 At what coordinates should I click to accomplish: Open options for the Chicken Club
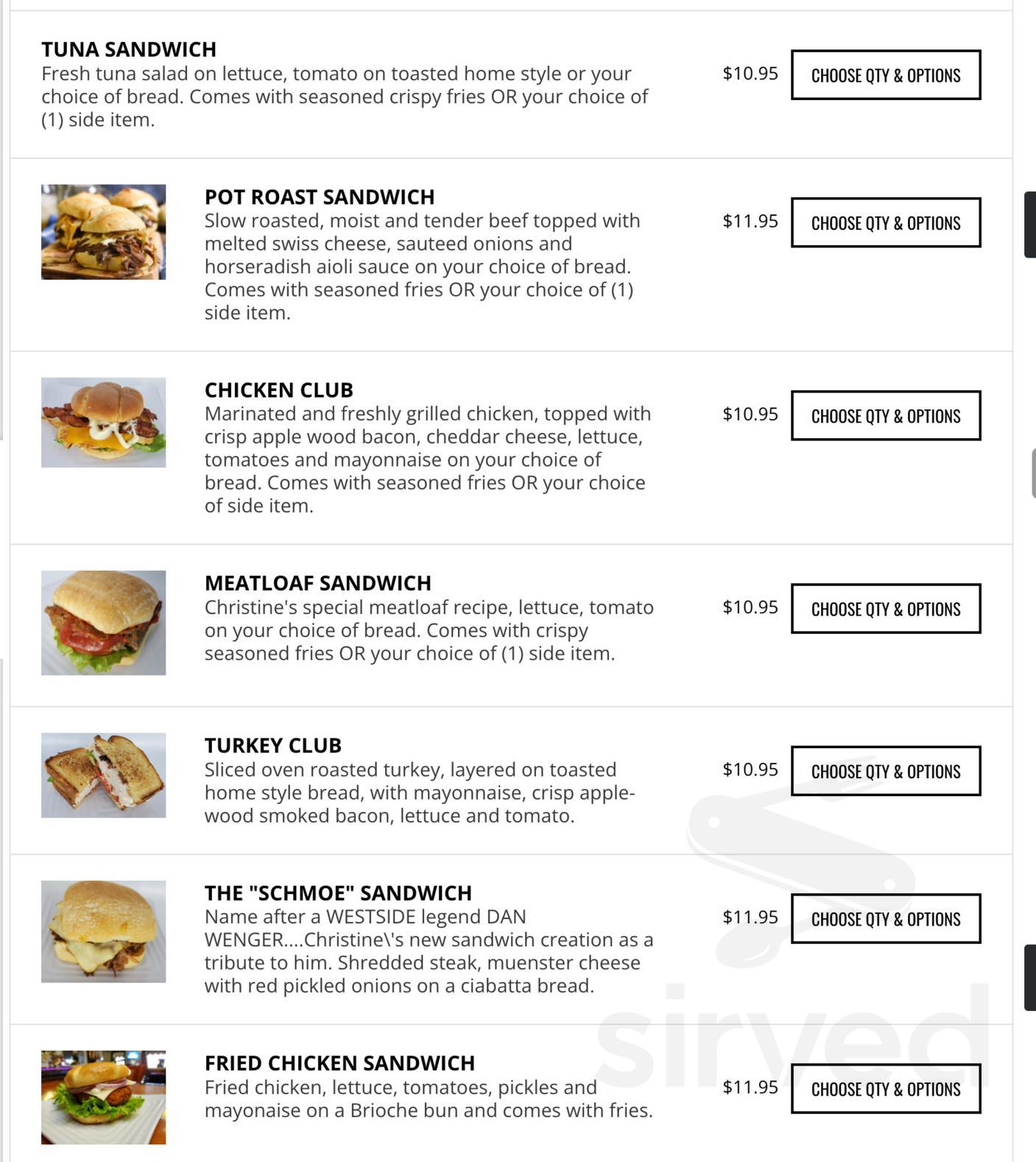pos(885,415)
